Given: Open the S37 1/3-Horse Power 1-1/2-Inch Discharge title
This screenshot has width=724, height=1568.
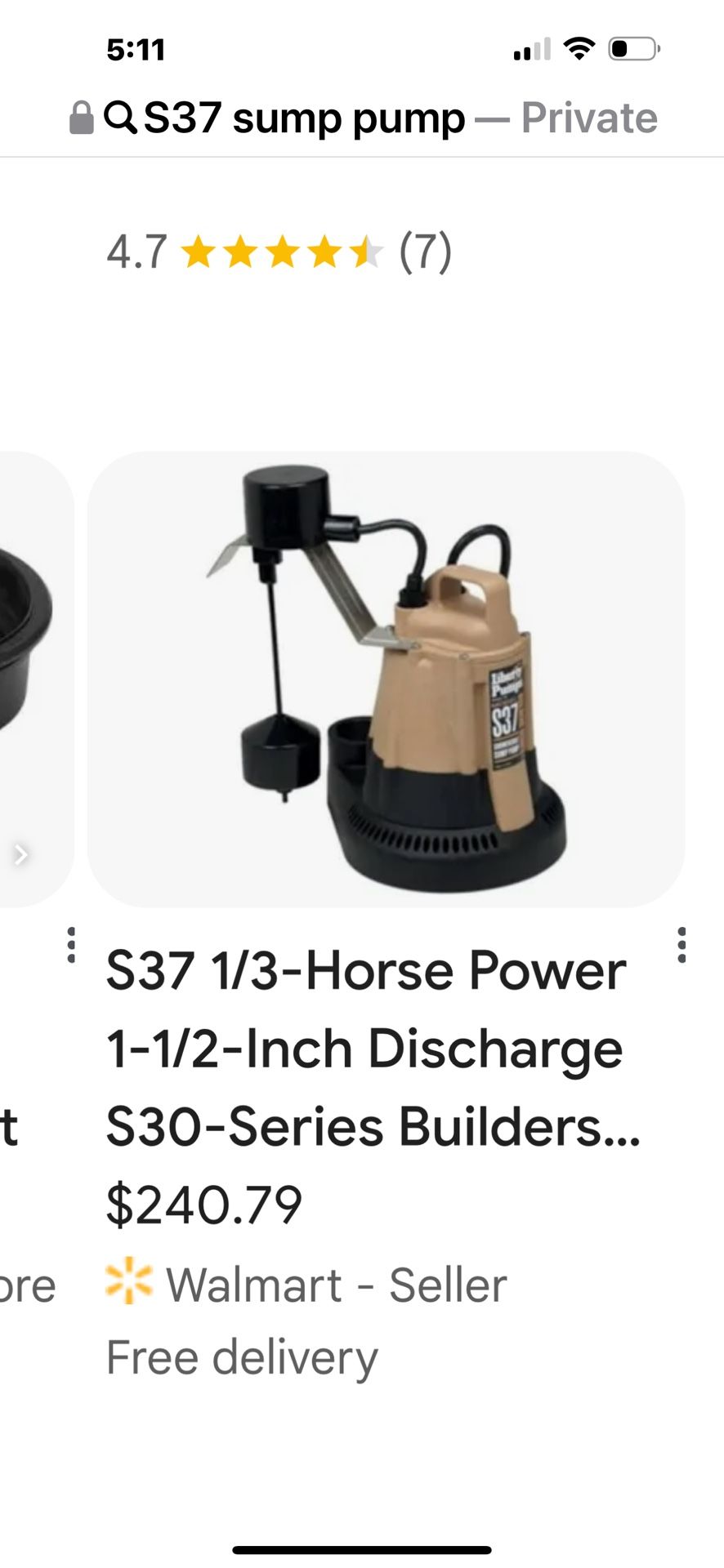Looking at the screenshot, I should [x=373, y=1049].
